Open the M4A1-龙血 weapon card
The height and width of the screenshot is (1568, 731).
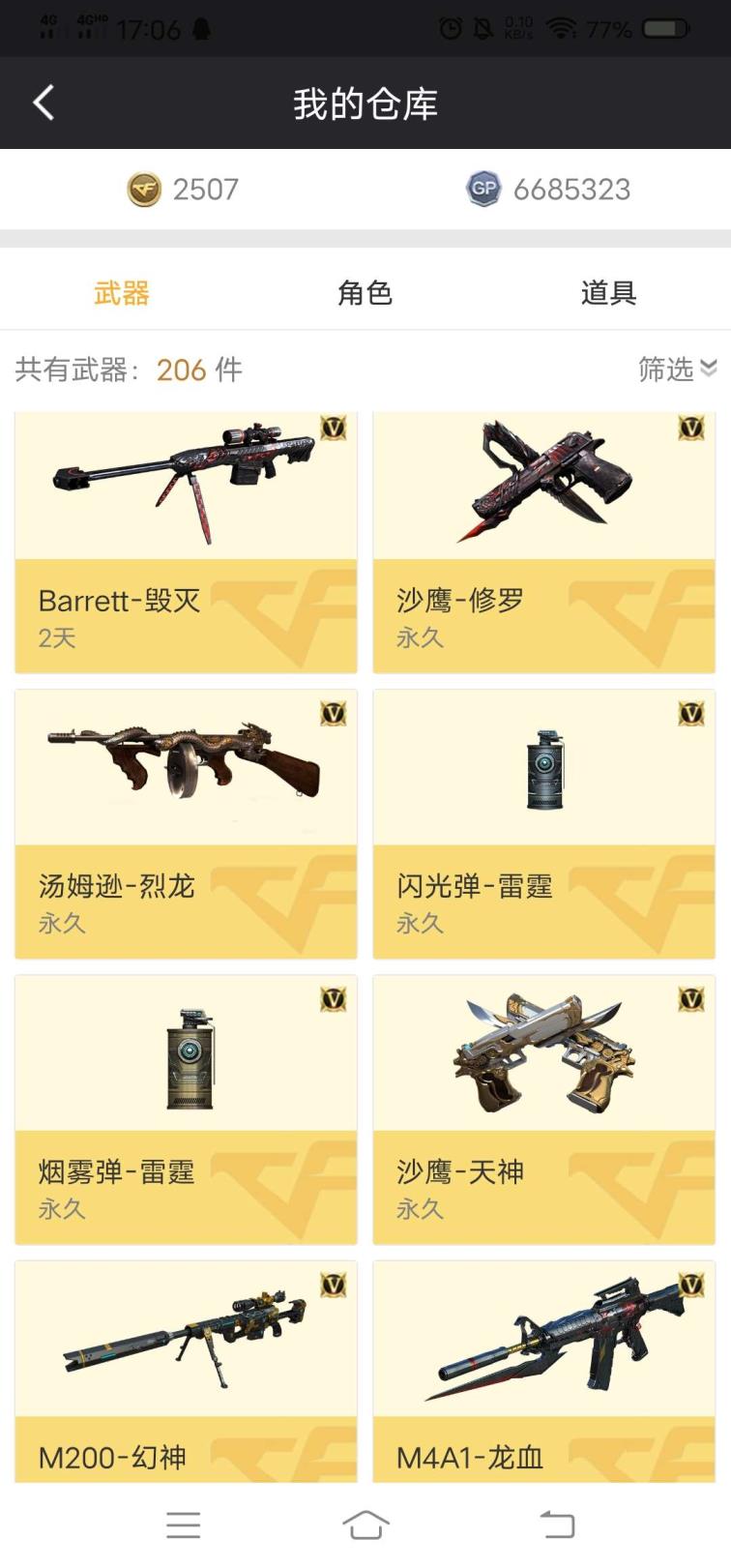click(543, 1372)
